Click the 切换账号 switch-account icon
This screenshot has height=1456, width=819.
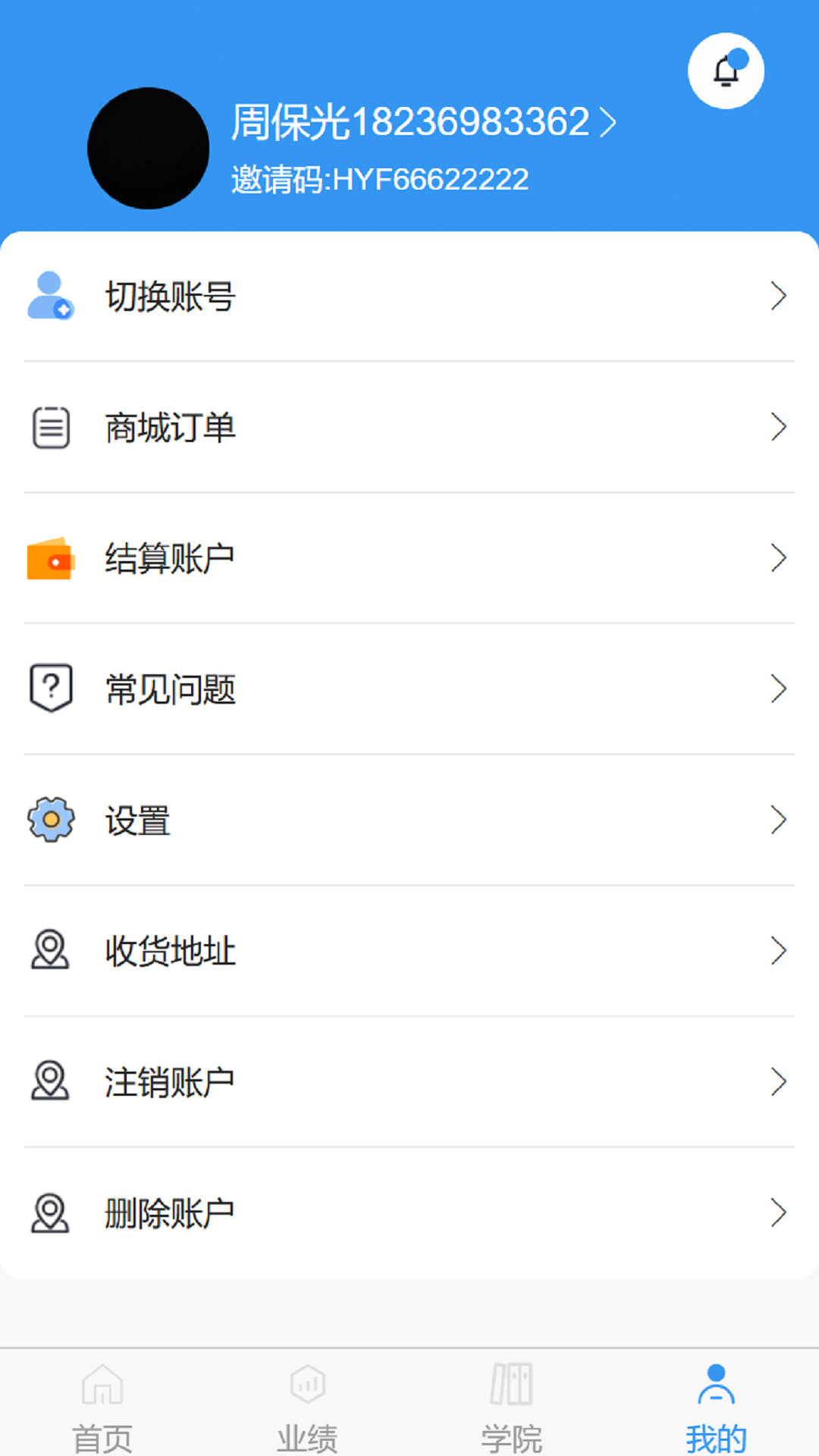click(x=50, y=297)
